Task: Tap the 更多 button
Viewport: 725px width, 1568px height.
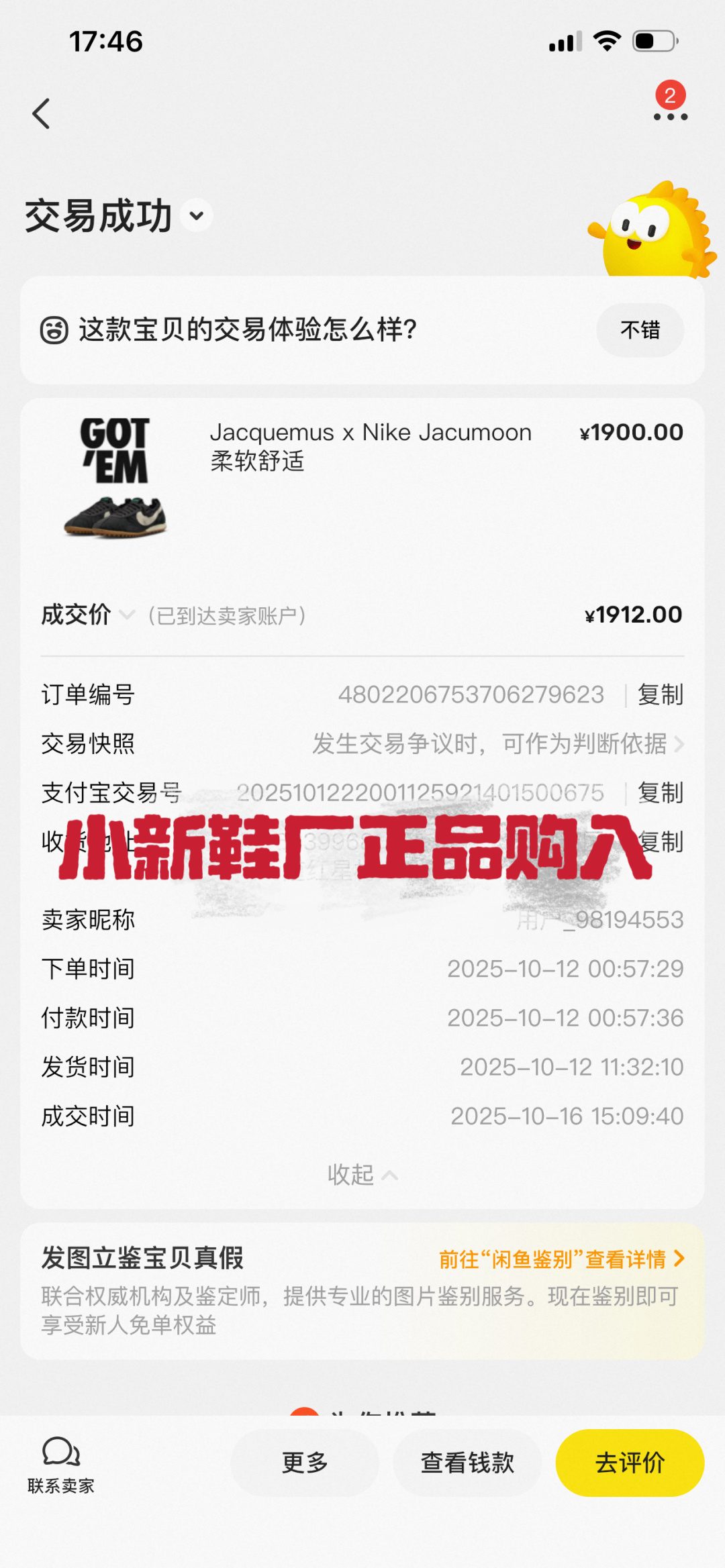Action: click(x=305, y=1463)
